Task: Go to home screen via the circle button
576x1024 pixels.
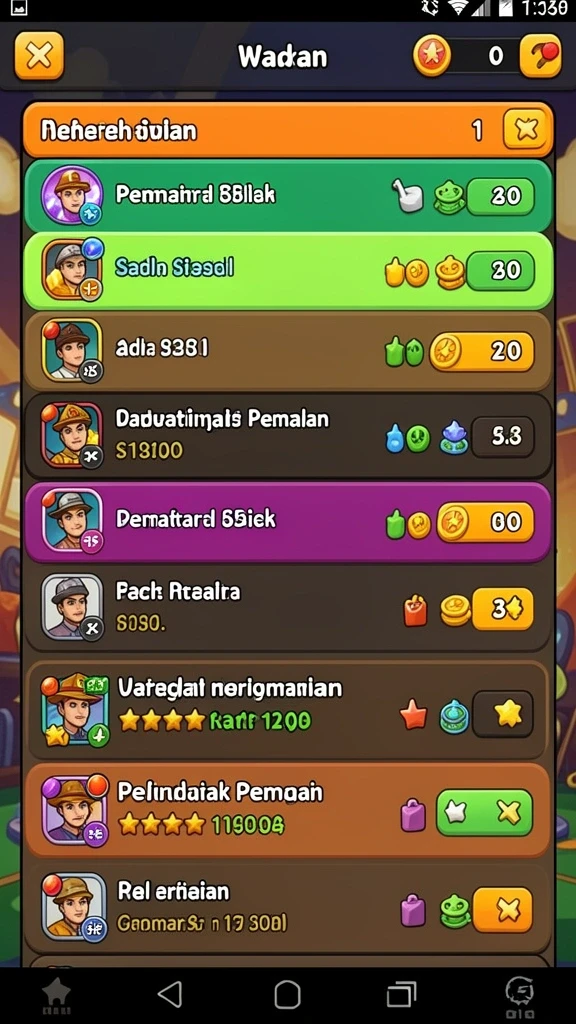Action: [x=287, y=995]
